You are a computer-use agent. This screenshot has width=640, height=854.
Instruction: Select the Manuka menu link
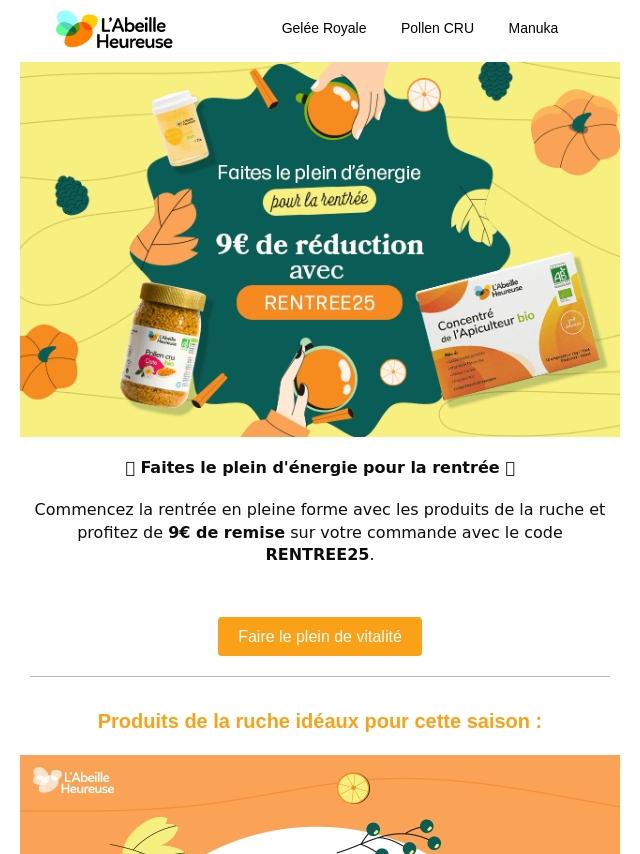point(533,28)
